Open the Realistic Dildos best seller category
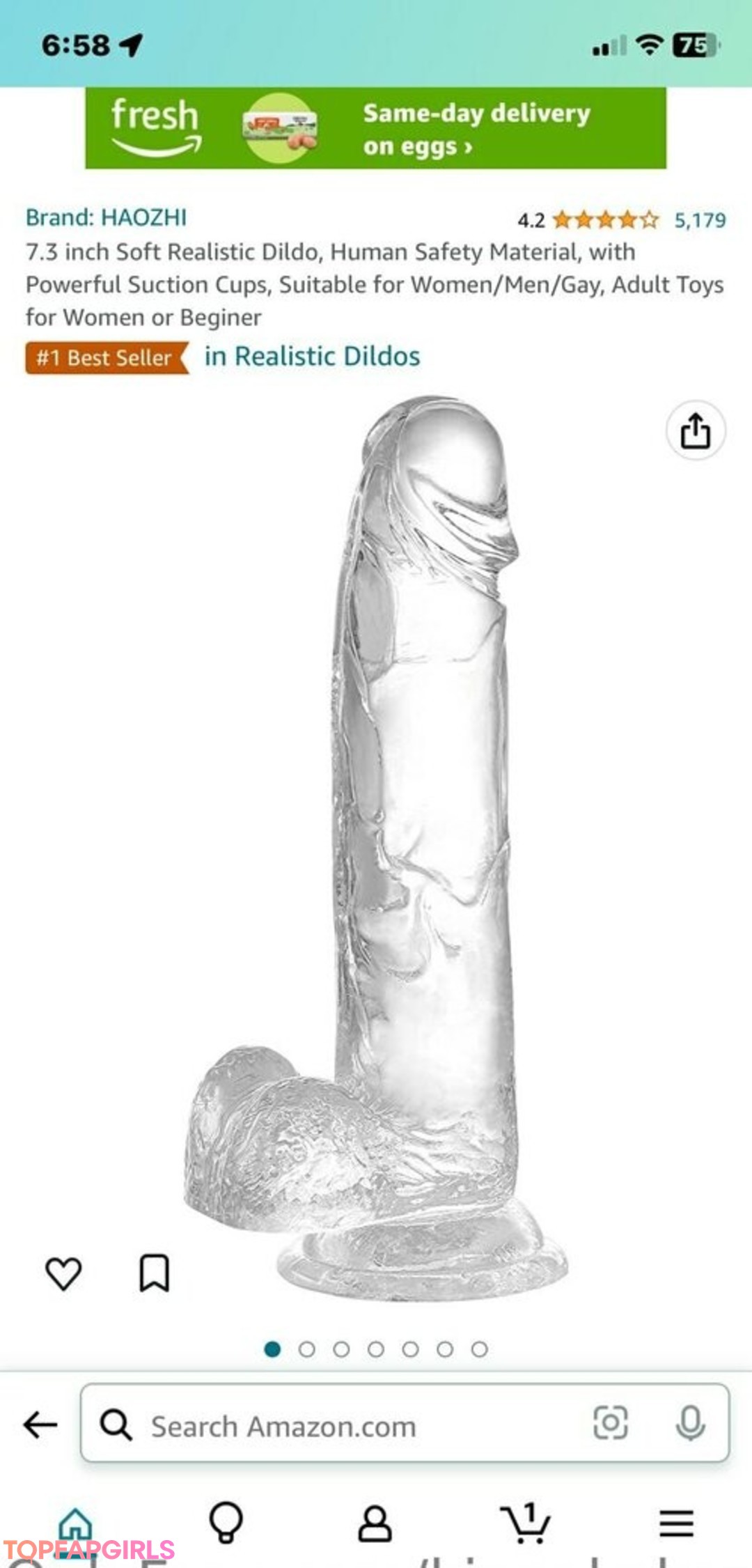 coord(312,357)
